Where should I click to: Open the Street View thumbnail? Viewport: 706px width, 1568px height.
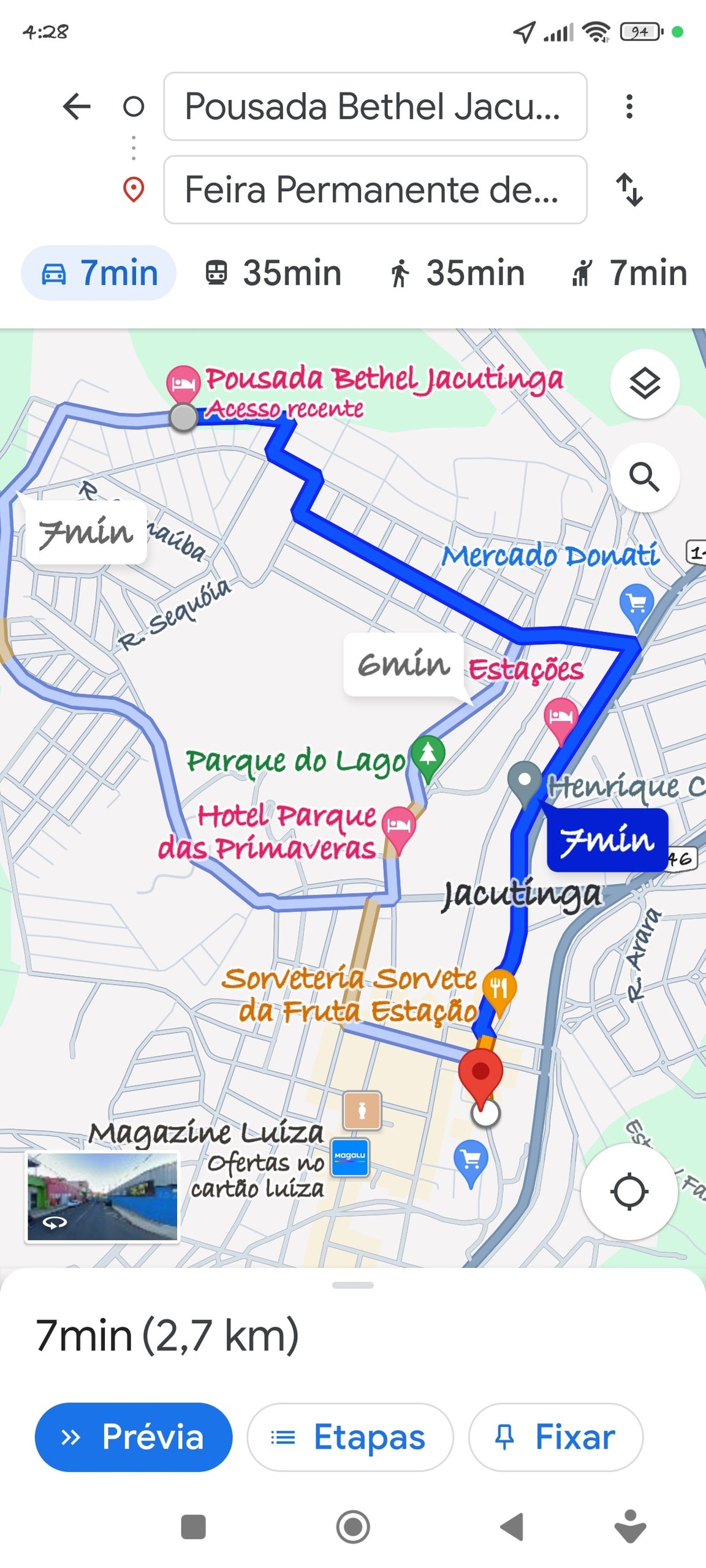102,1196
